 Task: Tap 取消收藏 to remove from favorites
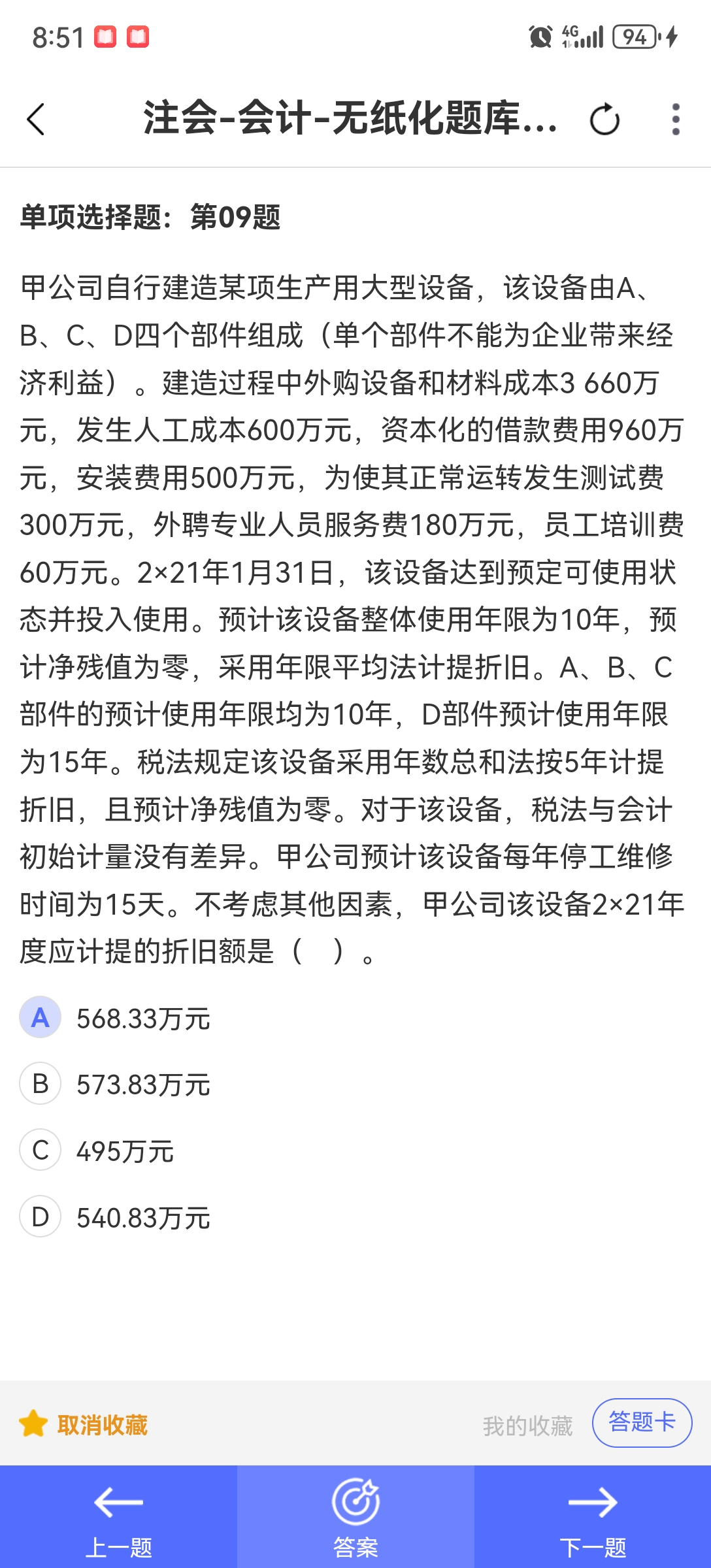pyautogui.click(x=84, y=1424)
